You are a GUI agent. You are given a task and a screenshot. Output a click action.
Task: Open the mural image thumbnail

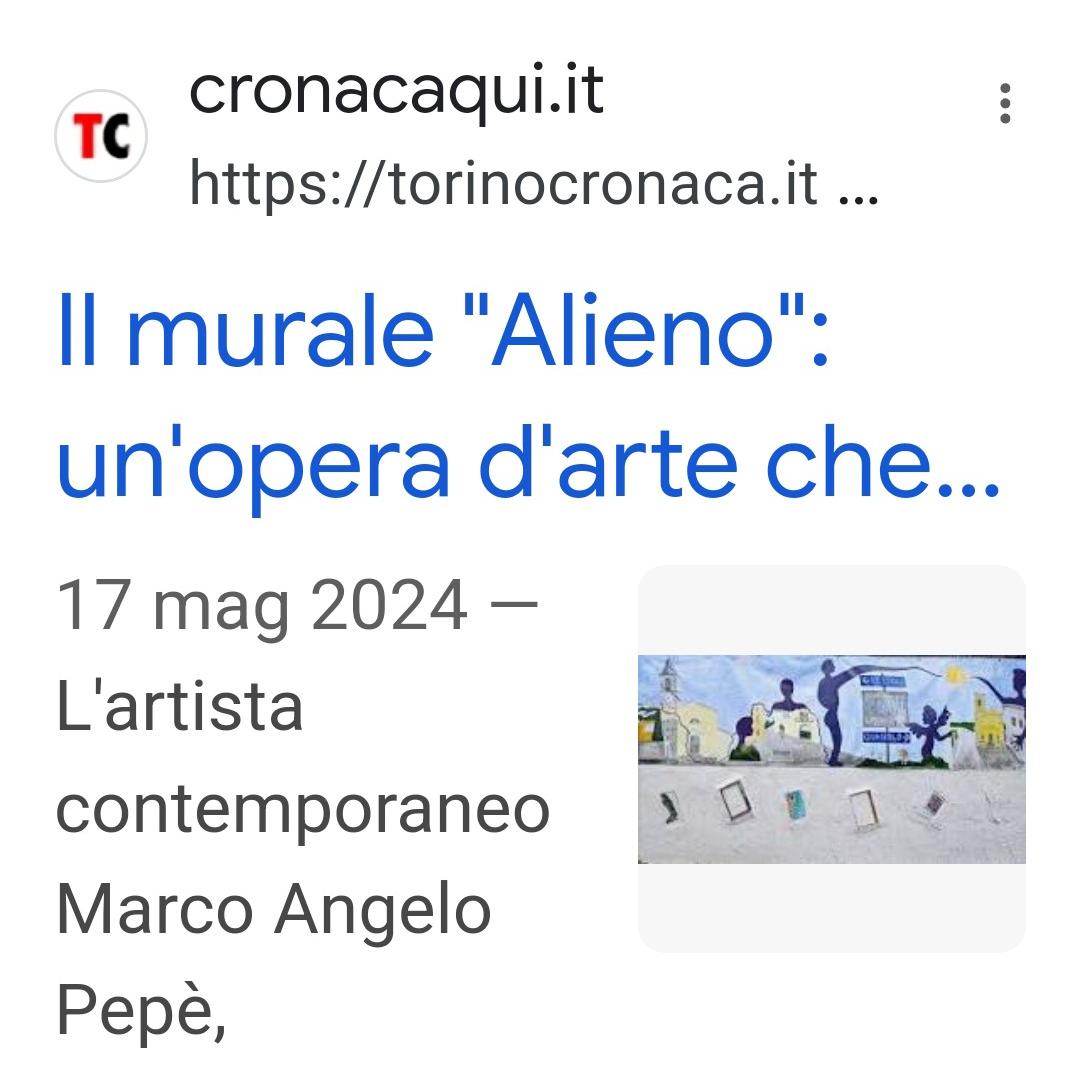tap(831, 758)
